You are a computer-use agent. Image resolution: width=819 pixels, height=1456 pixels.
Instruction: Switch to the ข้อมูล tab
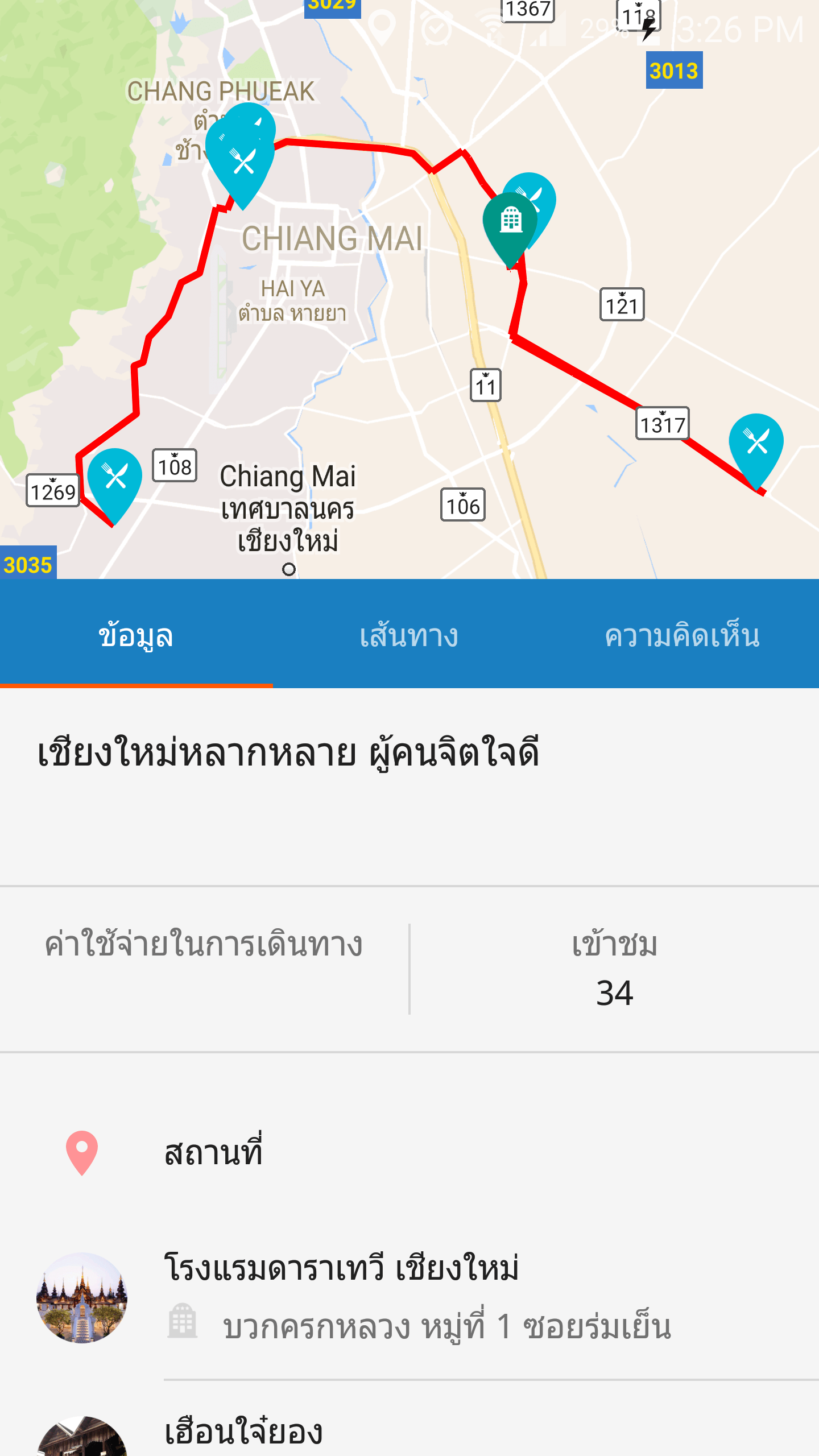pos(136,635)
